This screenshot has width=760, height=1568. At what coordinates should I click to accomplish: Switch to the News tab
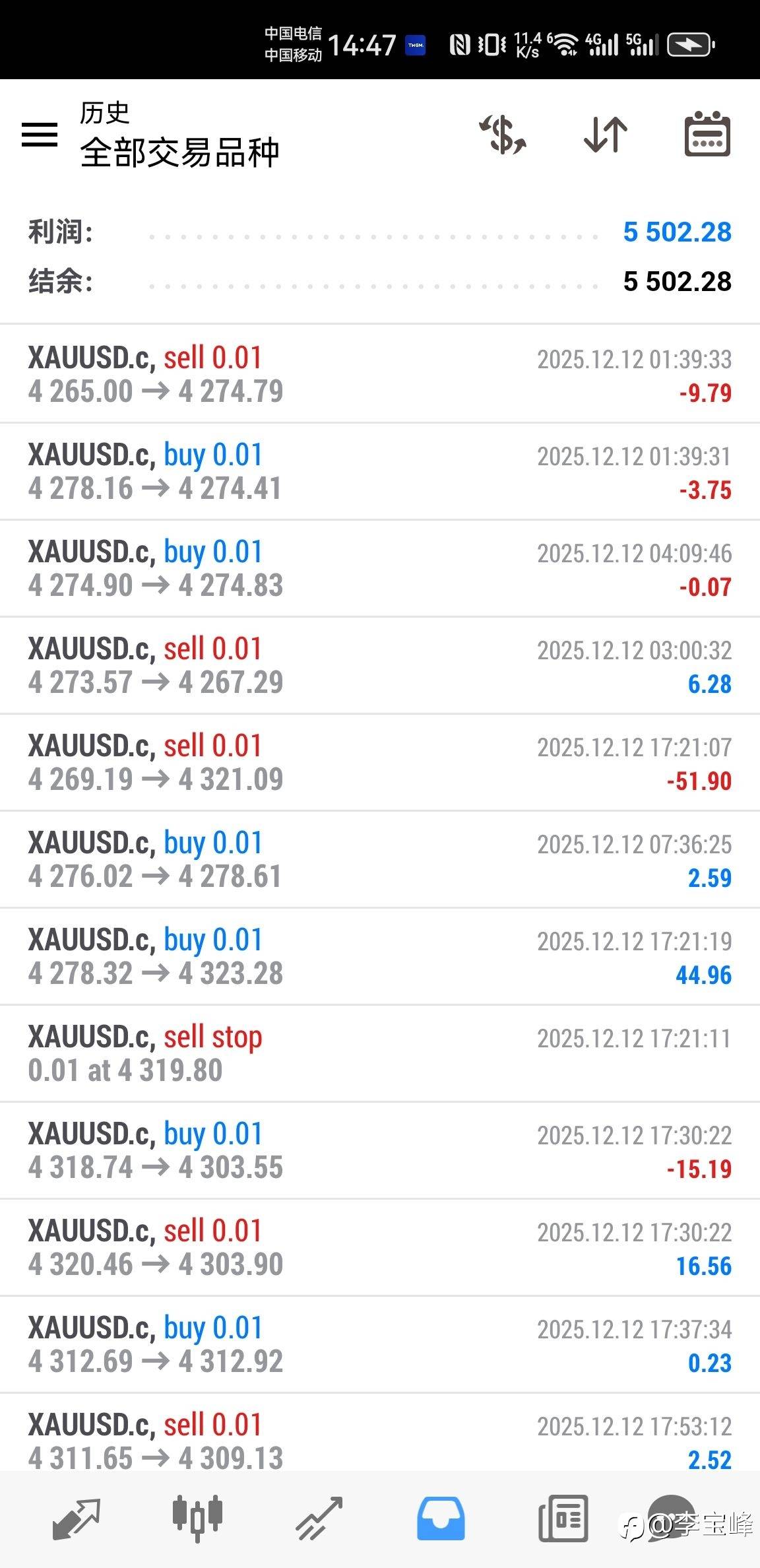click(563, 1519)
